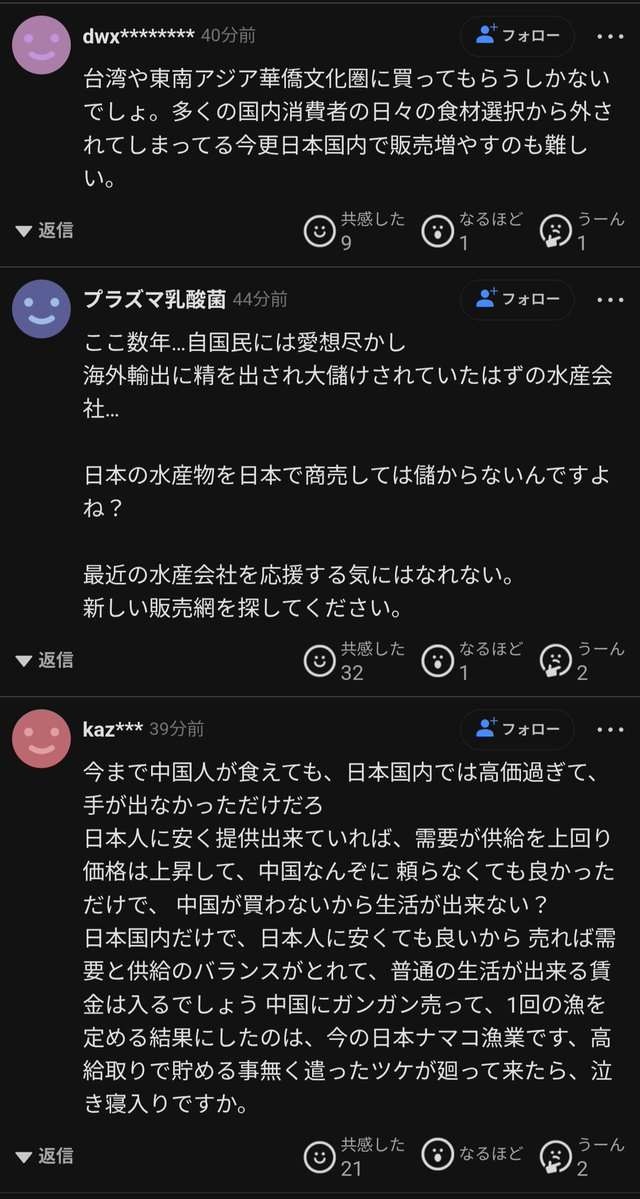
Task: React うーん on kaz*** comment
Action: coord(555,1157)
